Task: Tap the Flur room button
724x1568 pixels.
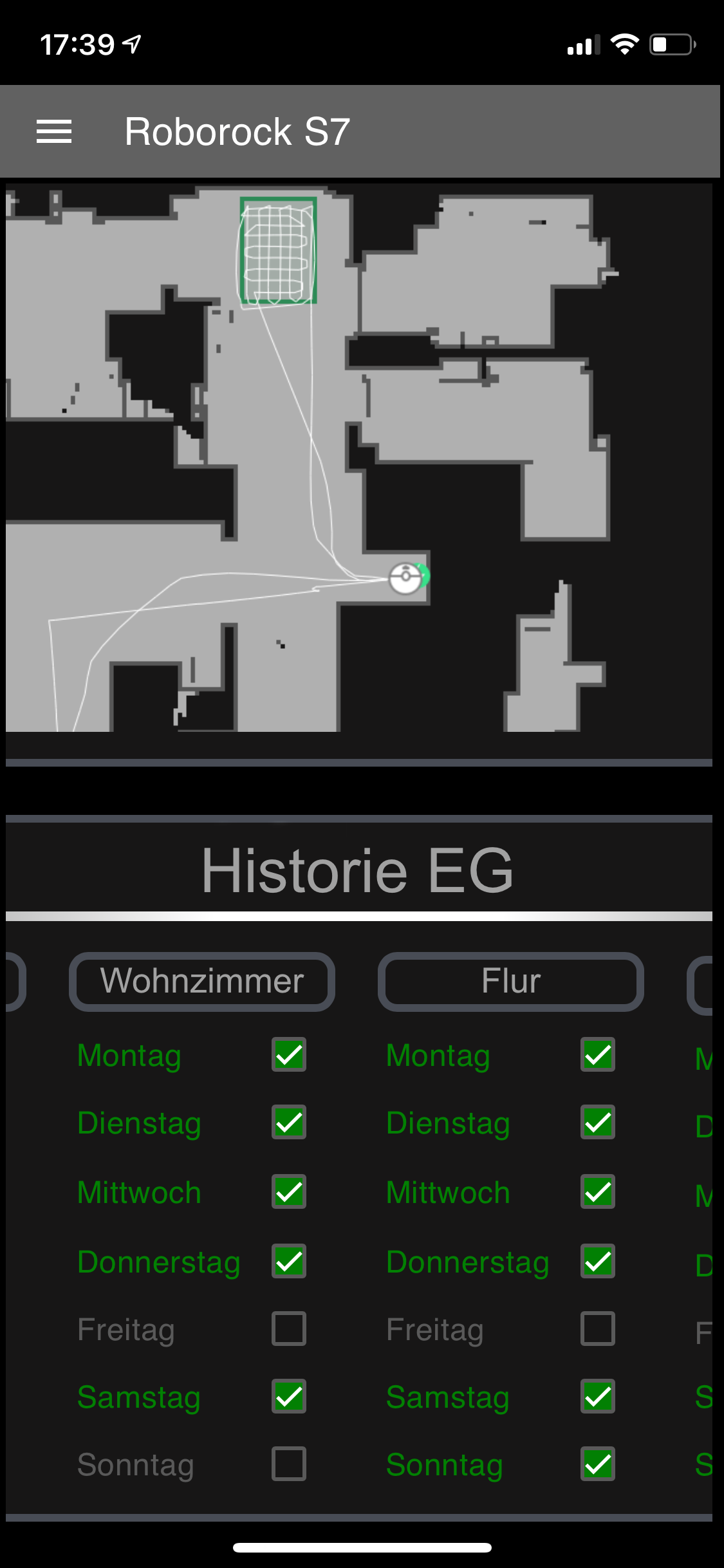Action: coord(511,982)
